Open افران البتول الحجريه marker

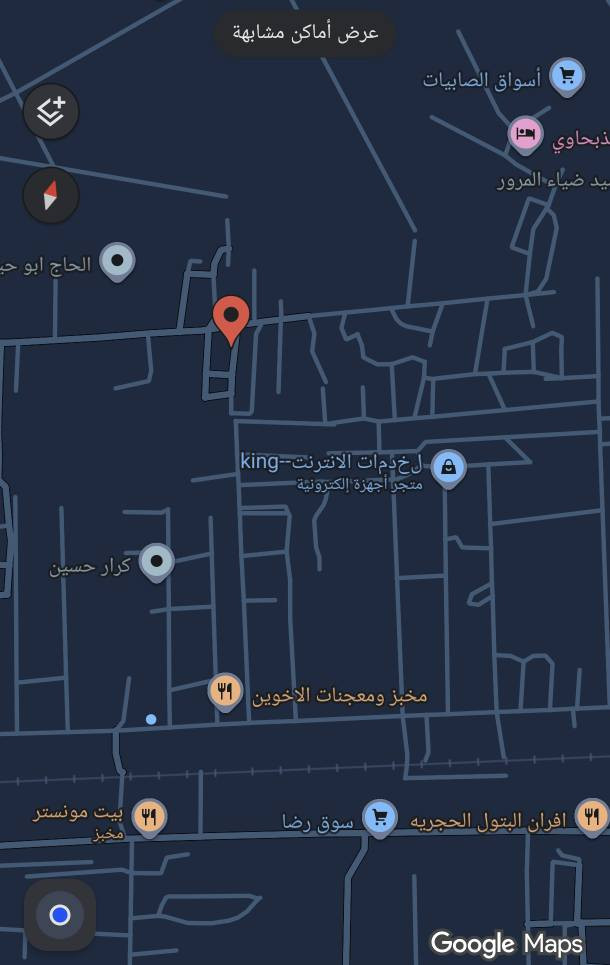[x=591, y=817]
